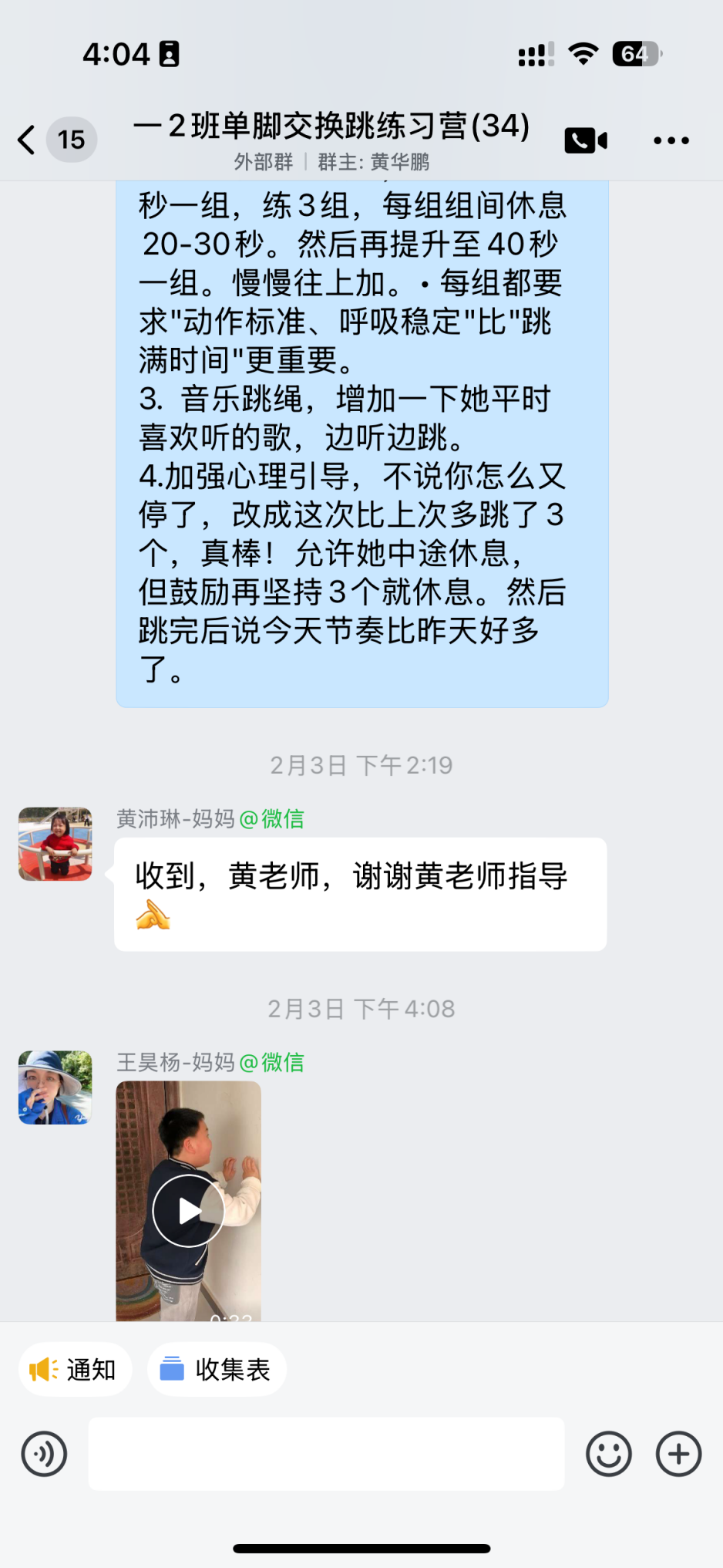Open the group chat overflow menu
Screen dimensions: 723x1568
point(671,140)
